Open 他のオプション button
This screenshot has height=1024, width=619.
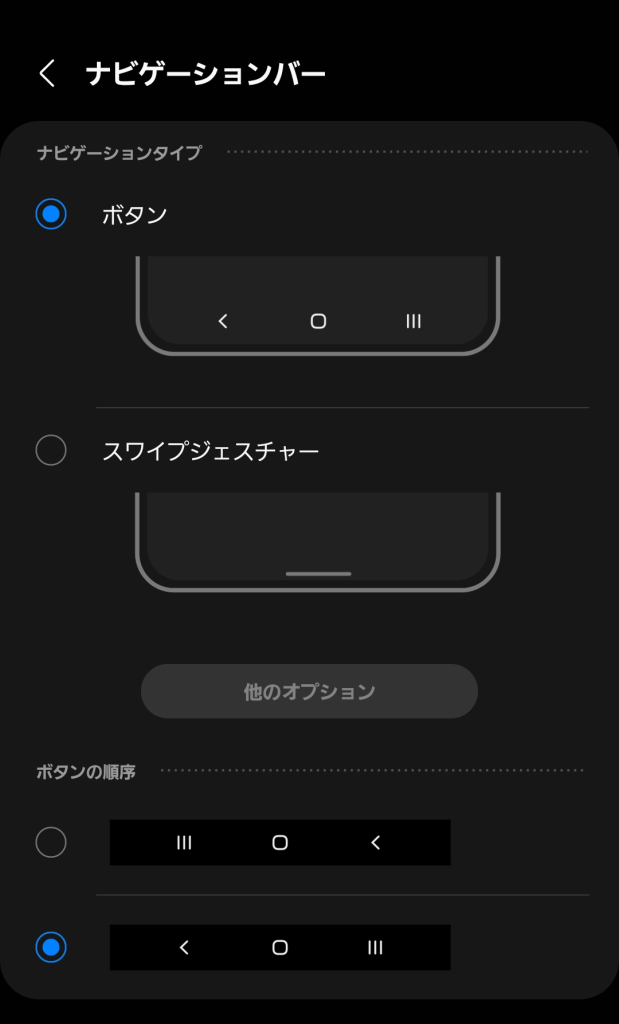309,691
